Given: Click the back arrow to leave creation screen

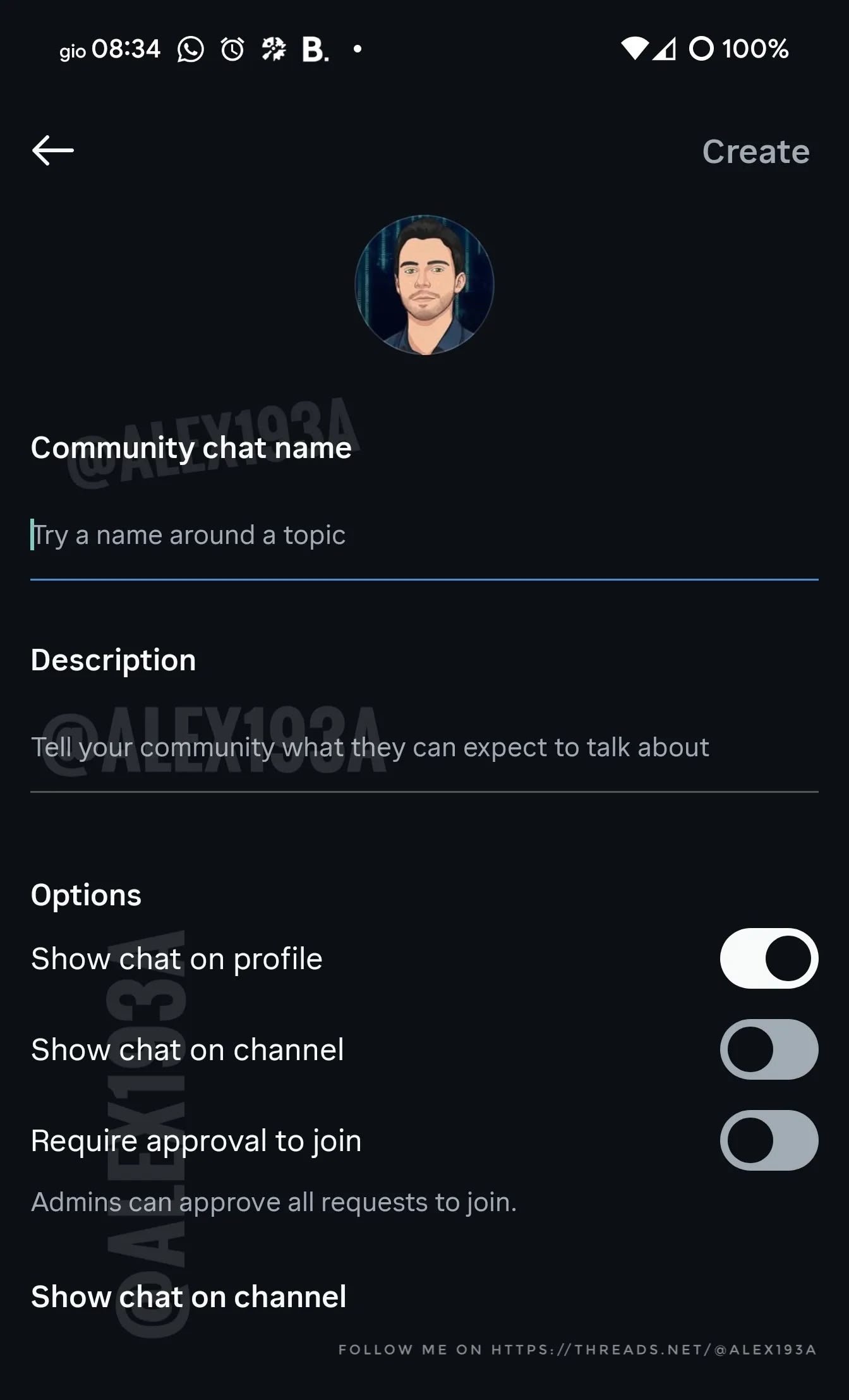Looking at the screenshot, I should coord(54,150).
